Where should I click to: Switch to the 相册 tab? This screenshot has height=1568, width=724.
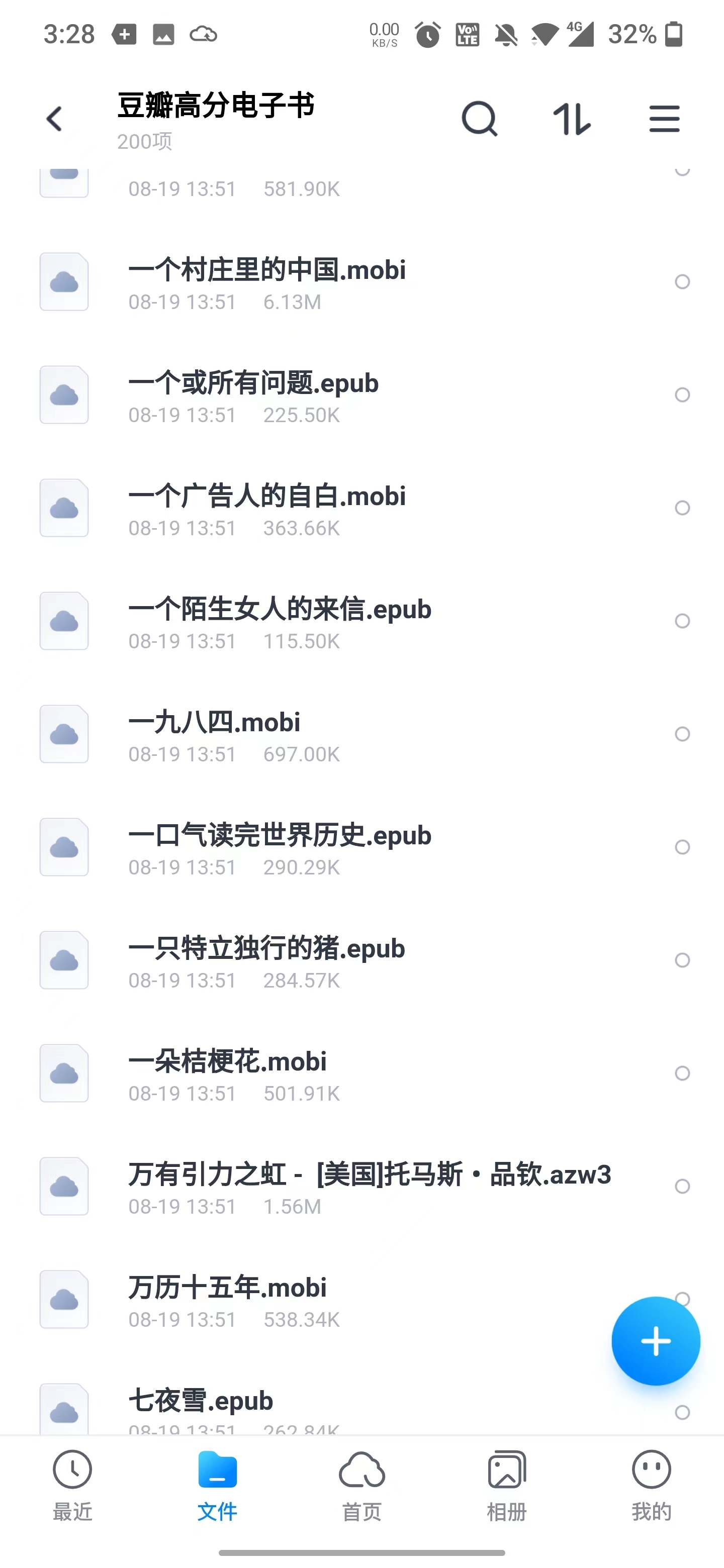coord(507,1485)
